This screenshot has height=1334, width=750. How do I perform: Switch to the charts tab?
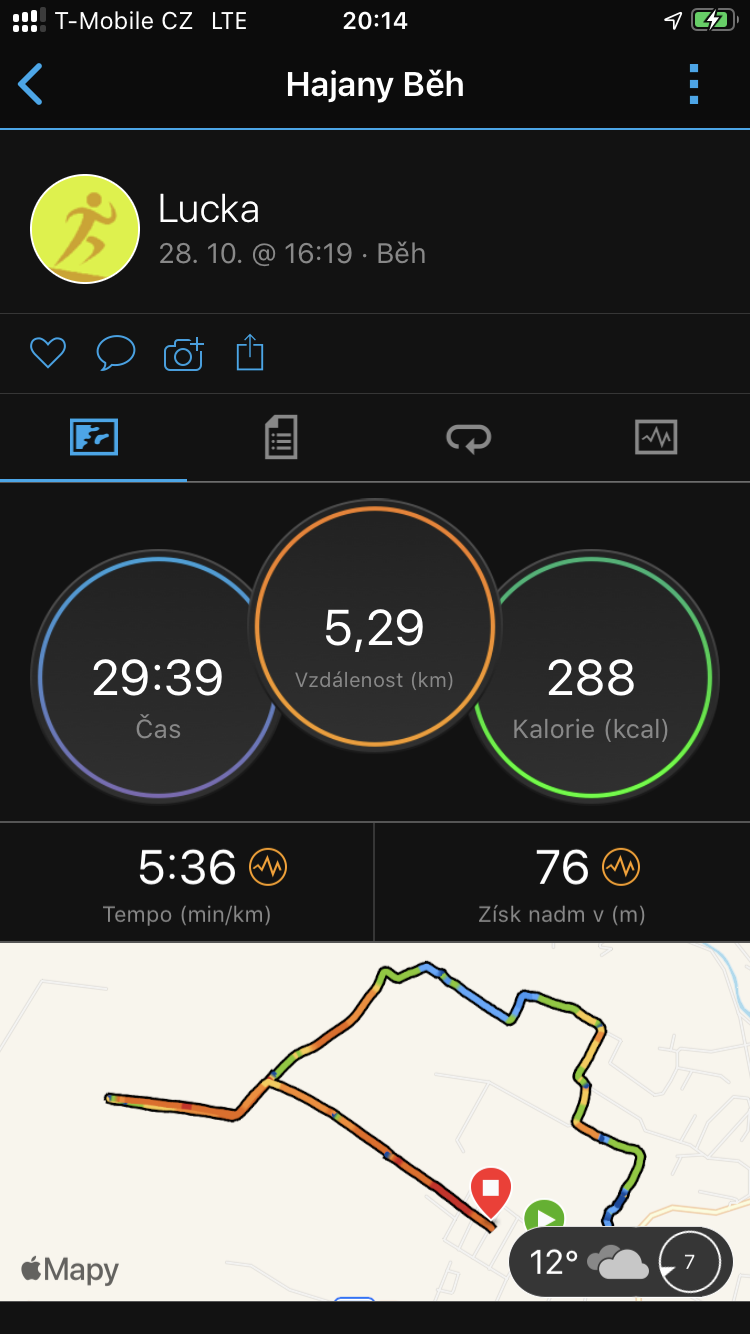point(656,437)
